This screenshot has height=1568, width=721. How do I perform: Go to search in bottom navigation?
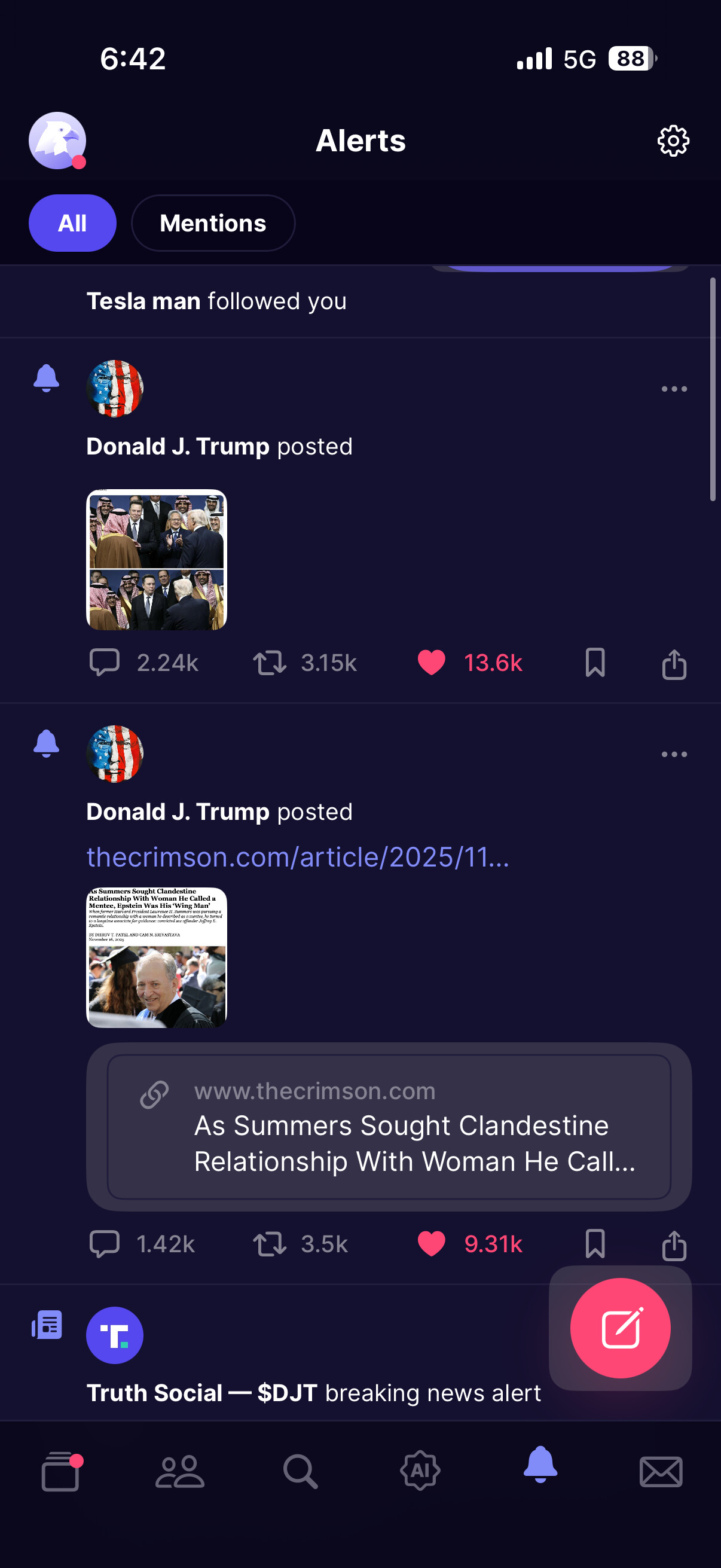pyautogui.click(x=300, y=1472)
